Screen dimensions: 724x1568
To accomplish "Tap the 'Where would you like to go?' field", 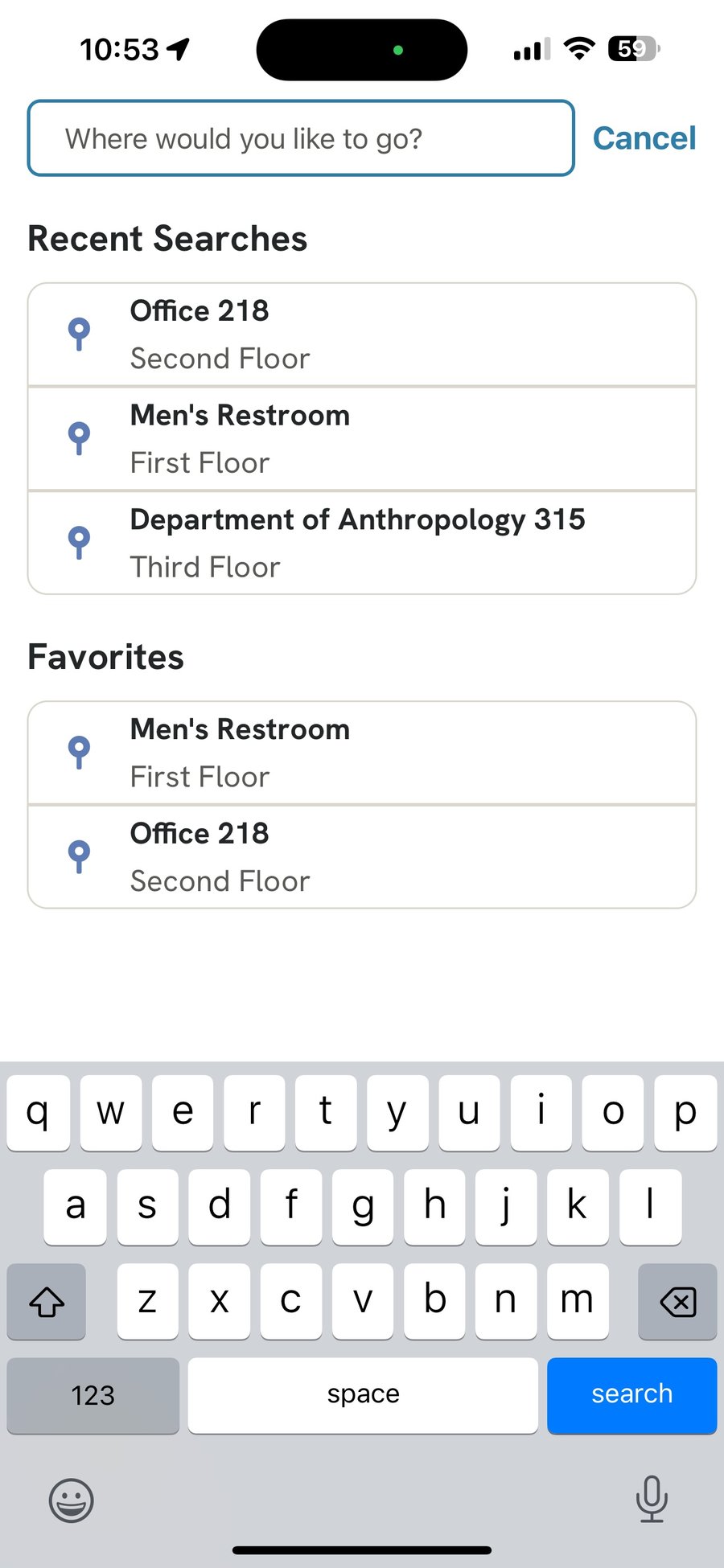I will tap(301, 138).
